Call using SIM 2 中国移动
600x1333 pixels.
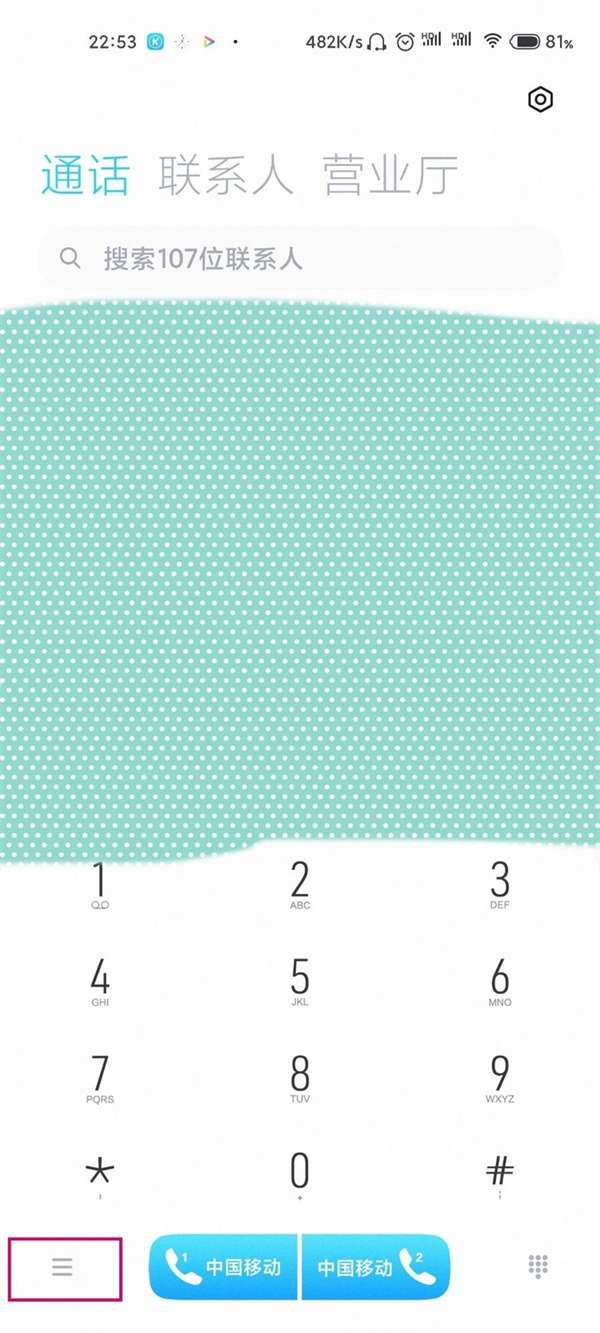[376, 1267]
